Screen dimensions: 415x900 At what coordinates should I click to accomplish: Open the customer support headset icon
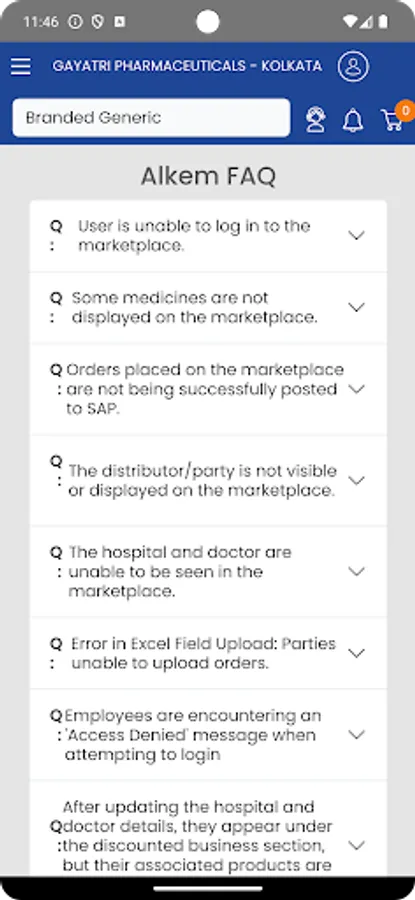(x=315, y=120)
